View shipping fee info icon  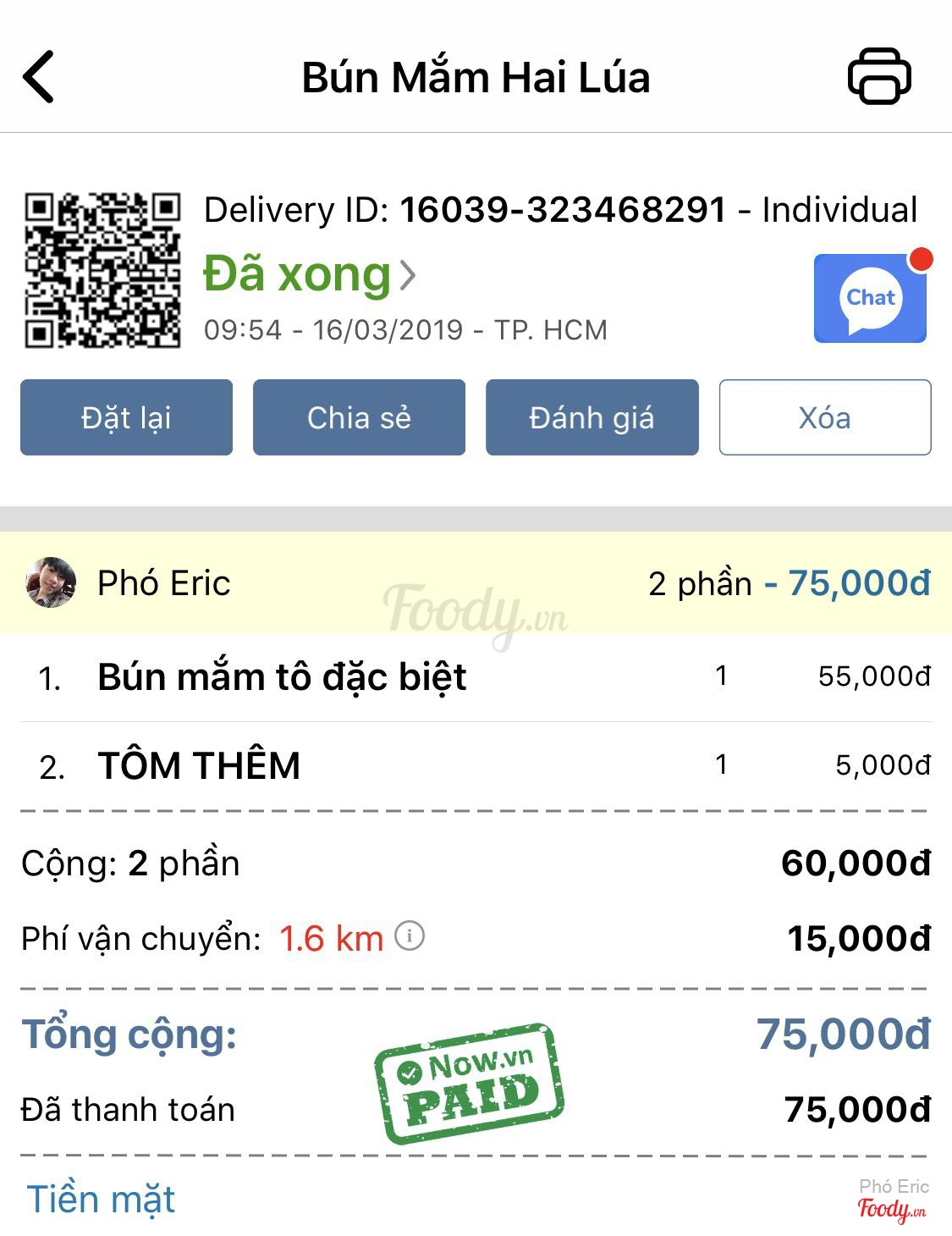click(x=410, y=936)
